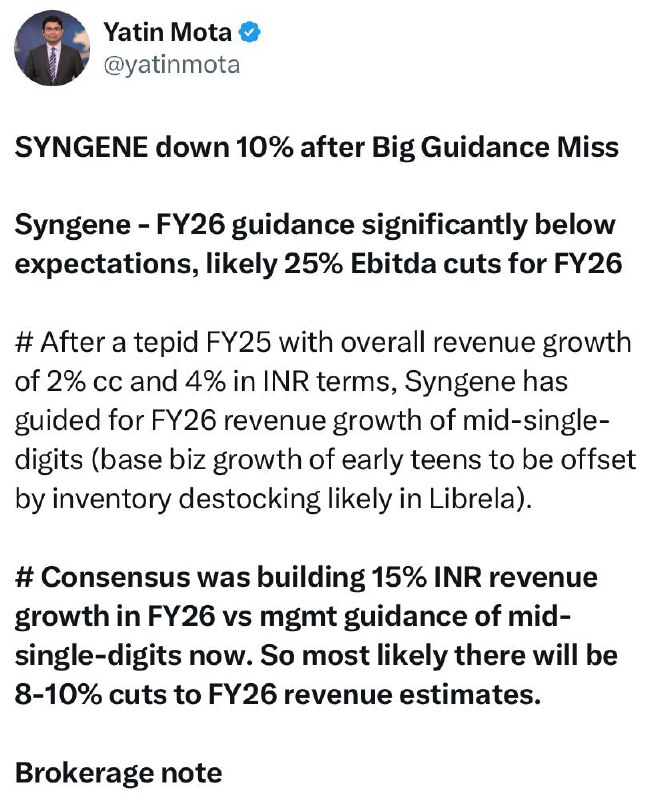Open Yatin Mota's profile picture
Image resolution: width=662 pixels, height=800 pixels.
[52, 48]
